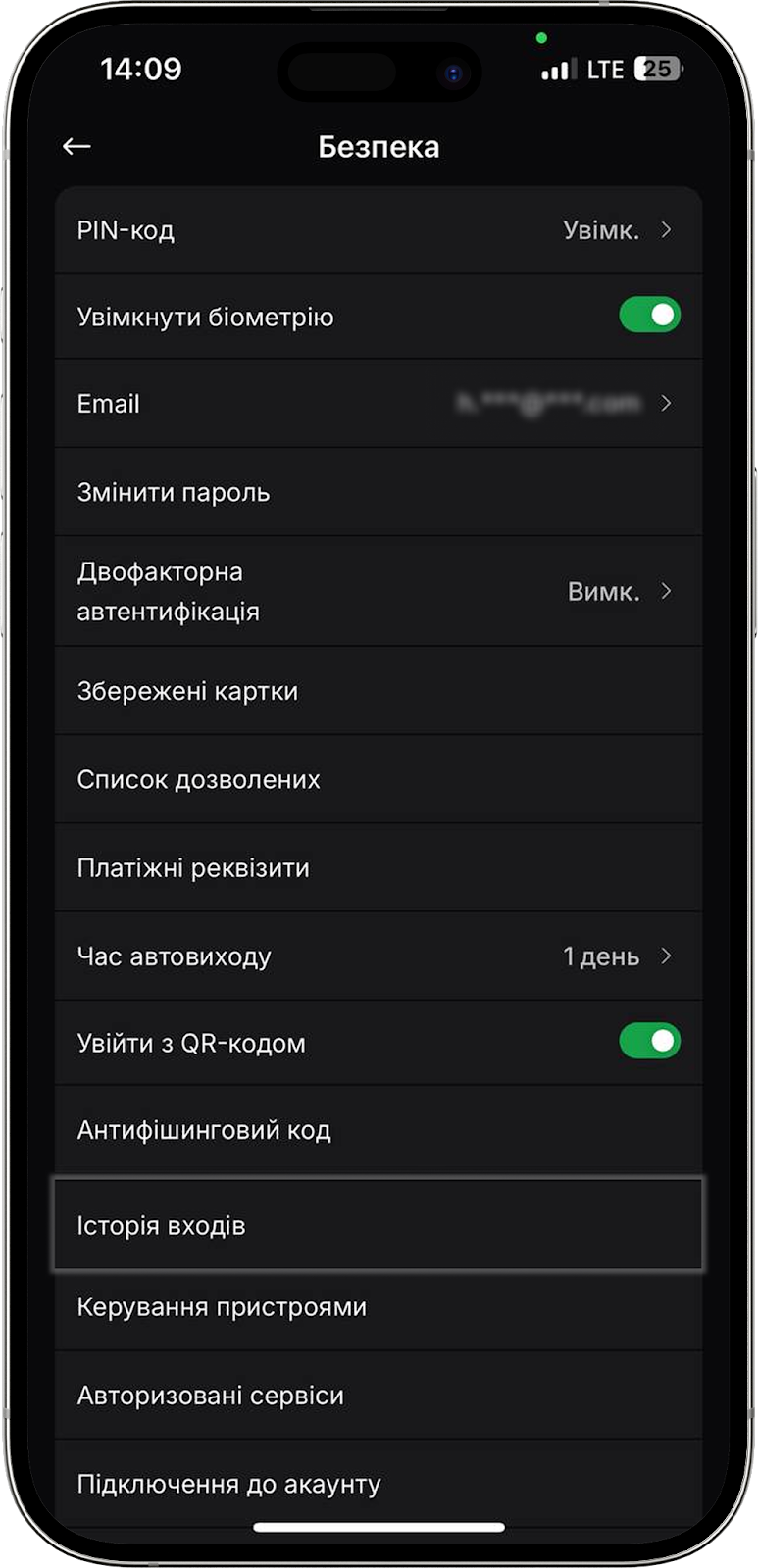Open Змінити пароль
Viewport: 758px width, 1568px height.
pos(378,492)
